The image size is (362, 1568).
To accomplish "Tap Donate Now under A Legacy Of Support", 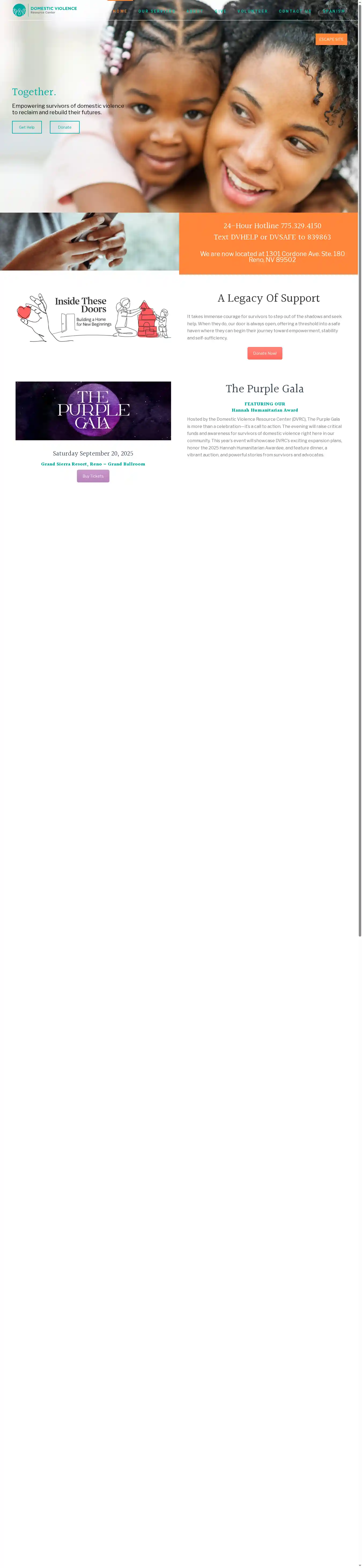I will click(x=265, y=353).
